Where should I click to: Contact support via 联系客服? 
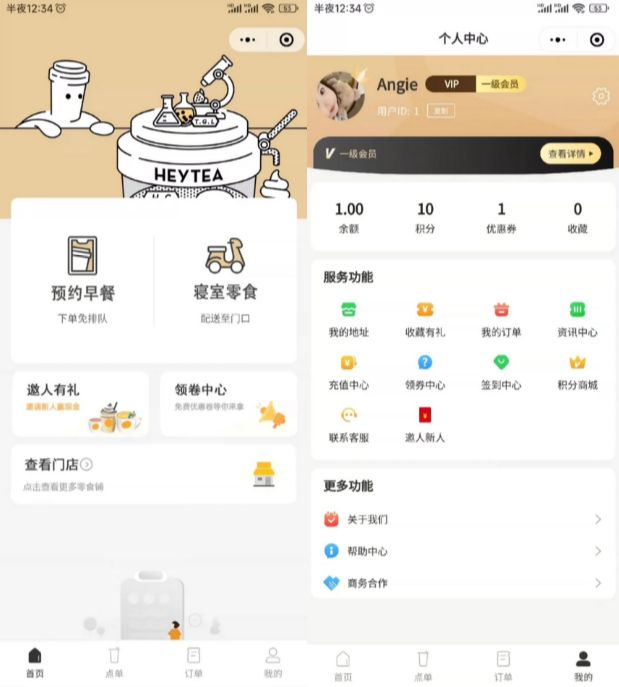348,424
